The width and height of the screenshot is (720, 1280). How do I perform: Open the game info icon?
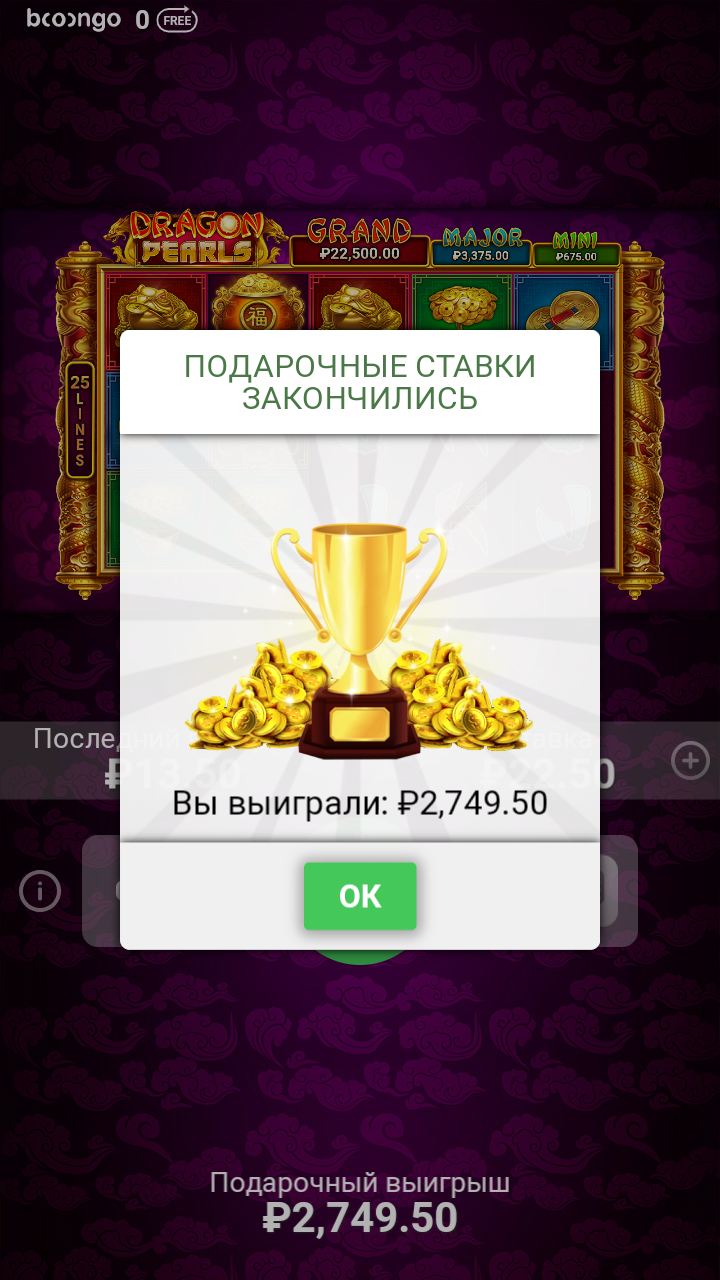[x=41, y=890]
